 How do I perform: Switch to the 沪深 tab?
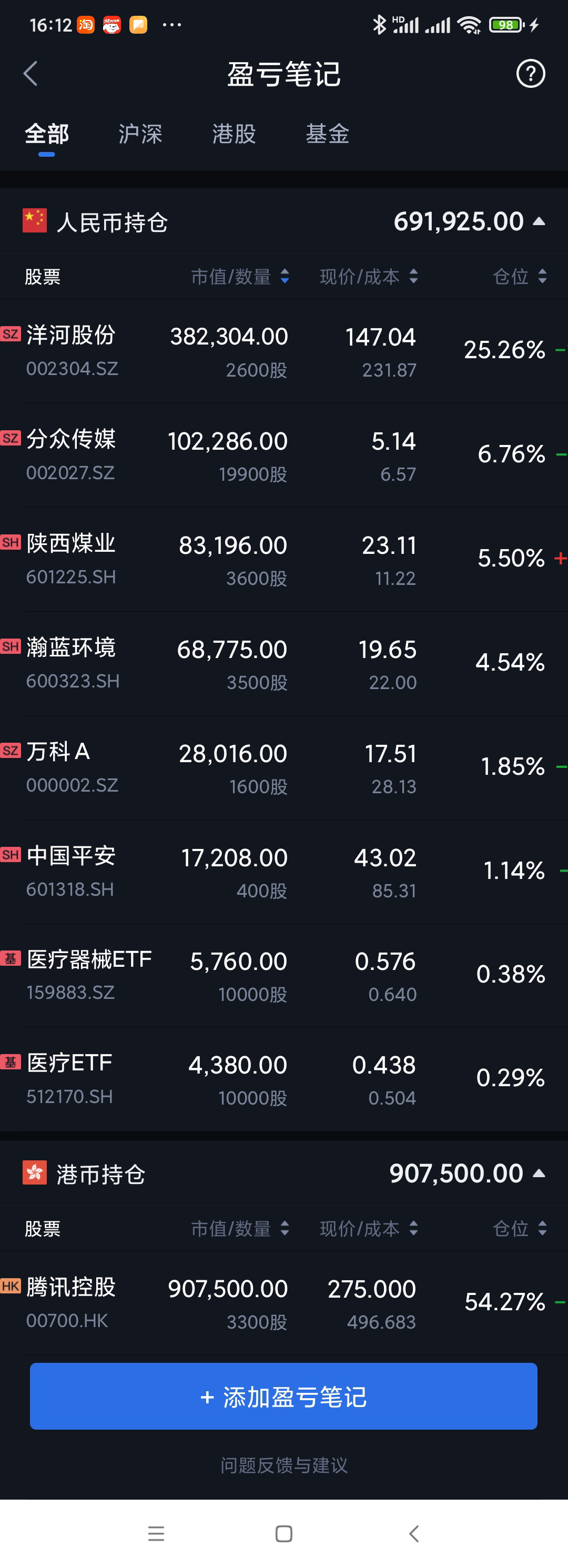pos(140,134)
